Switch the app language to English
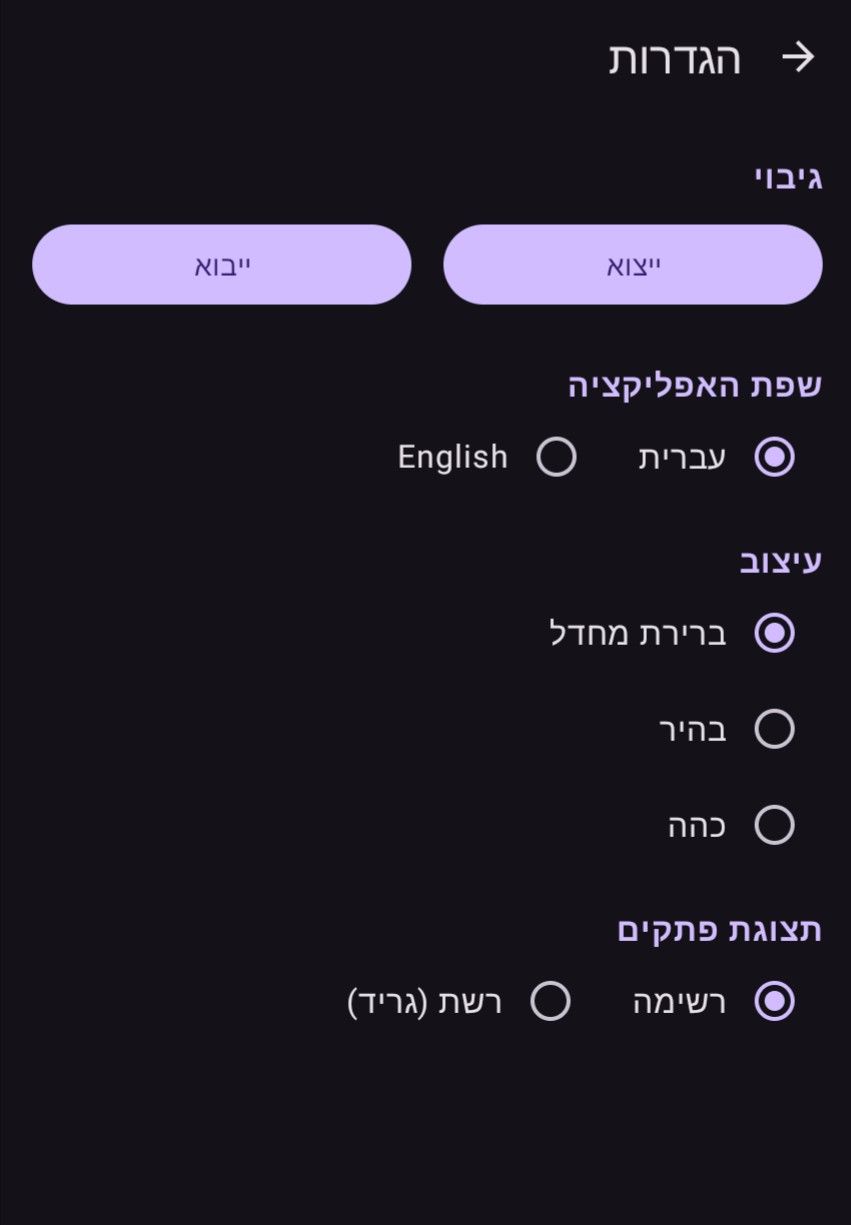This screenshot has height=1225, width=851. pyautogui.click(x=556, y=457)
